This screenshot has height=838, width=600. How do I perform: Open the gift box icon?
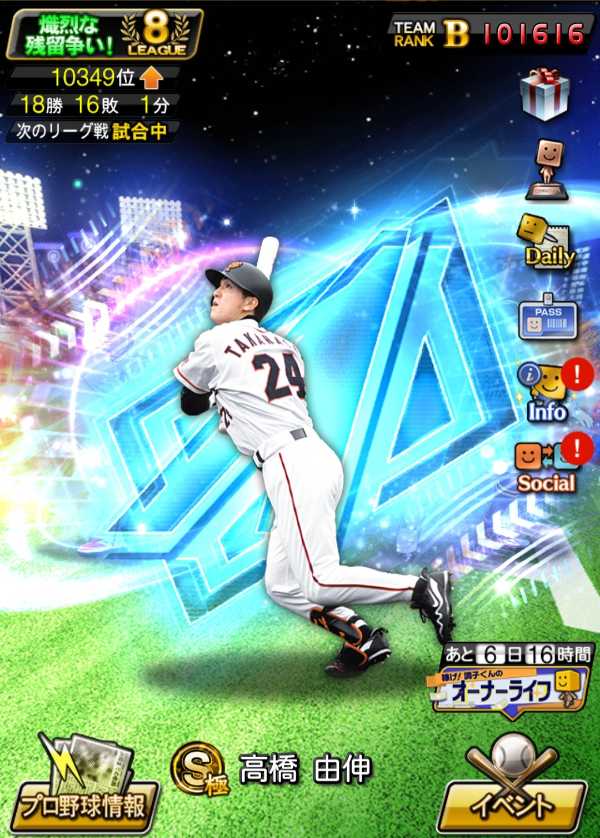[x=546, y=94]
